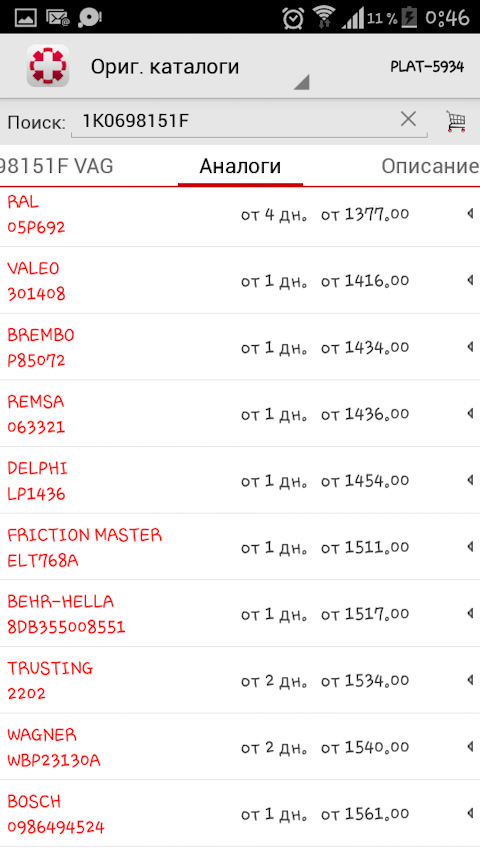Select the Аналоги tab
Screen dimensions: 480x853
[x=240, y=166]
